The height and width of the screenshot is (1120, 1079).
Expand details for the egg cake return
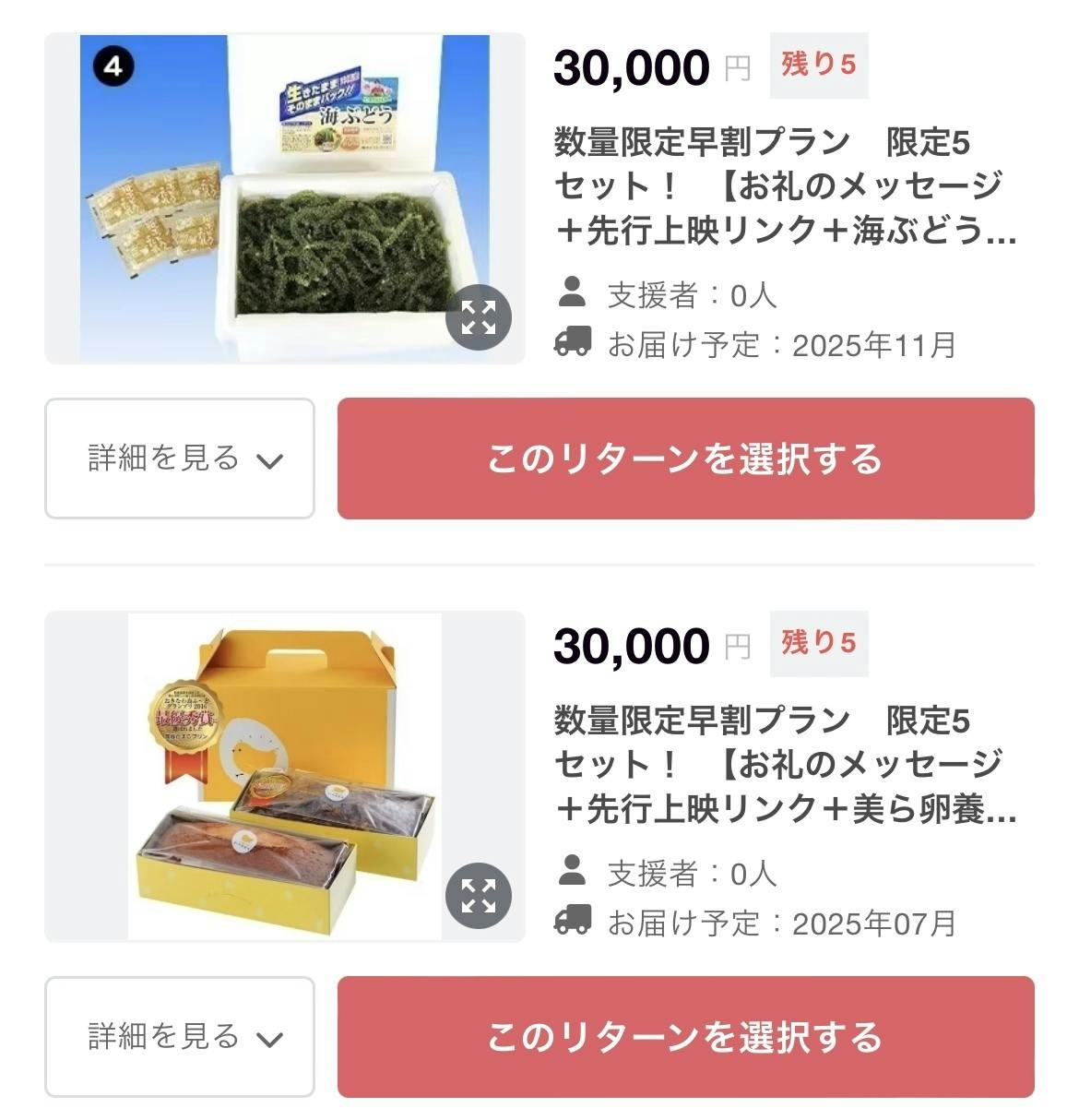point(180,1036)
